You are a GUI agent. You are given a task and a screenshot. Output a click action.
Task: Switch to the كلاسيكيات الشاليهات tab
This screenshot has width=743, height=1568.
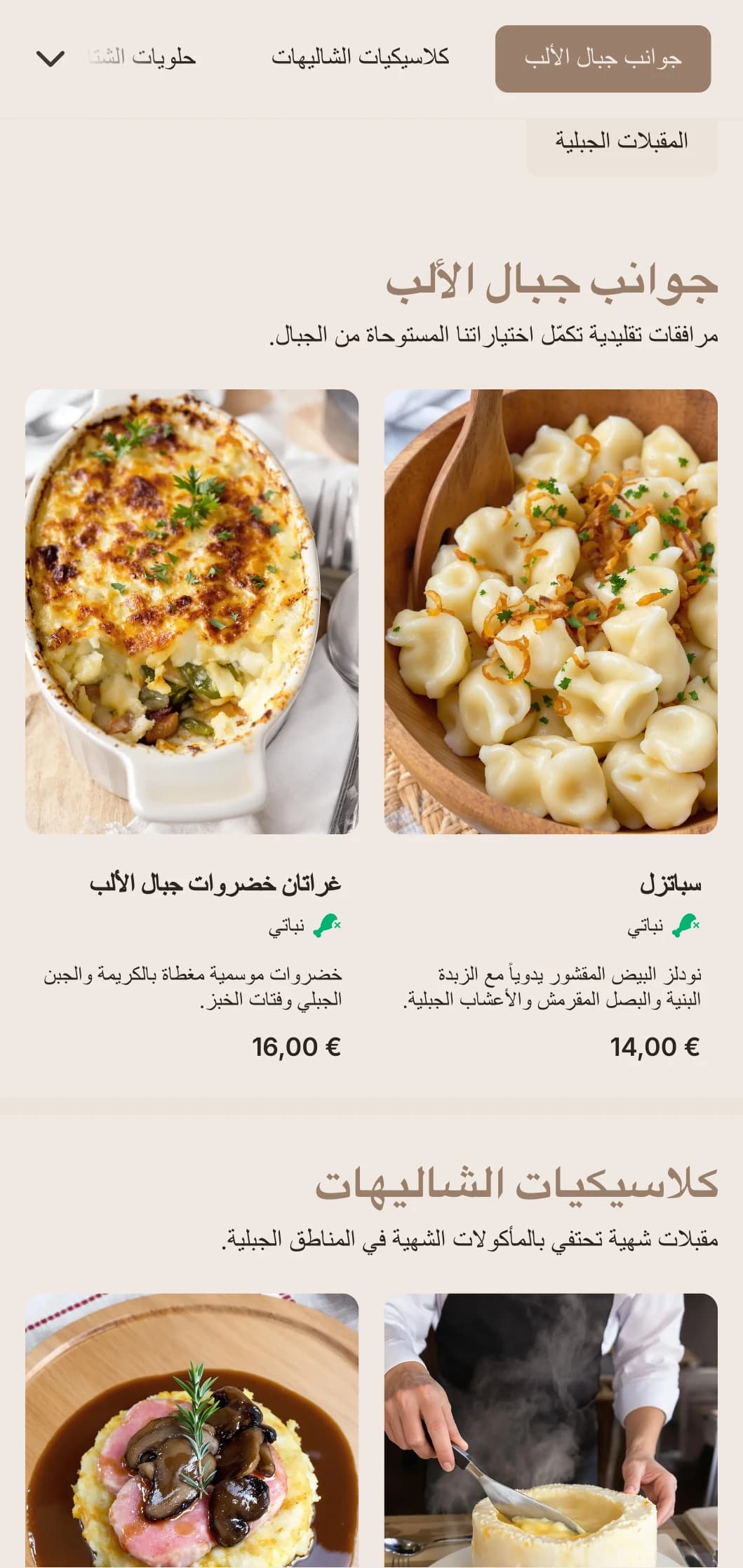(360, 58)
